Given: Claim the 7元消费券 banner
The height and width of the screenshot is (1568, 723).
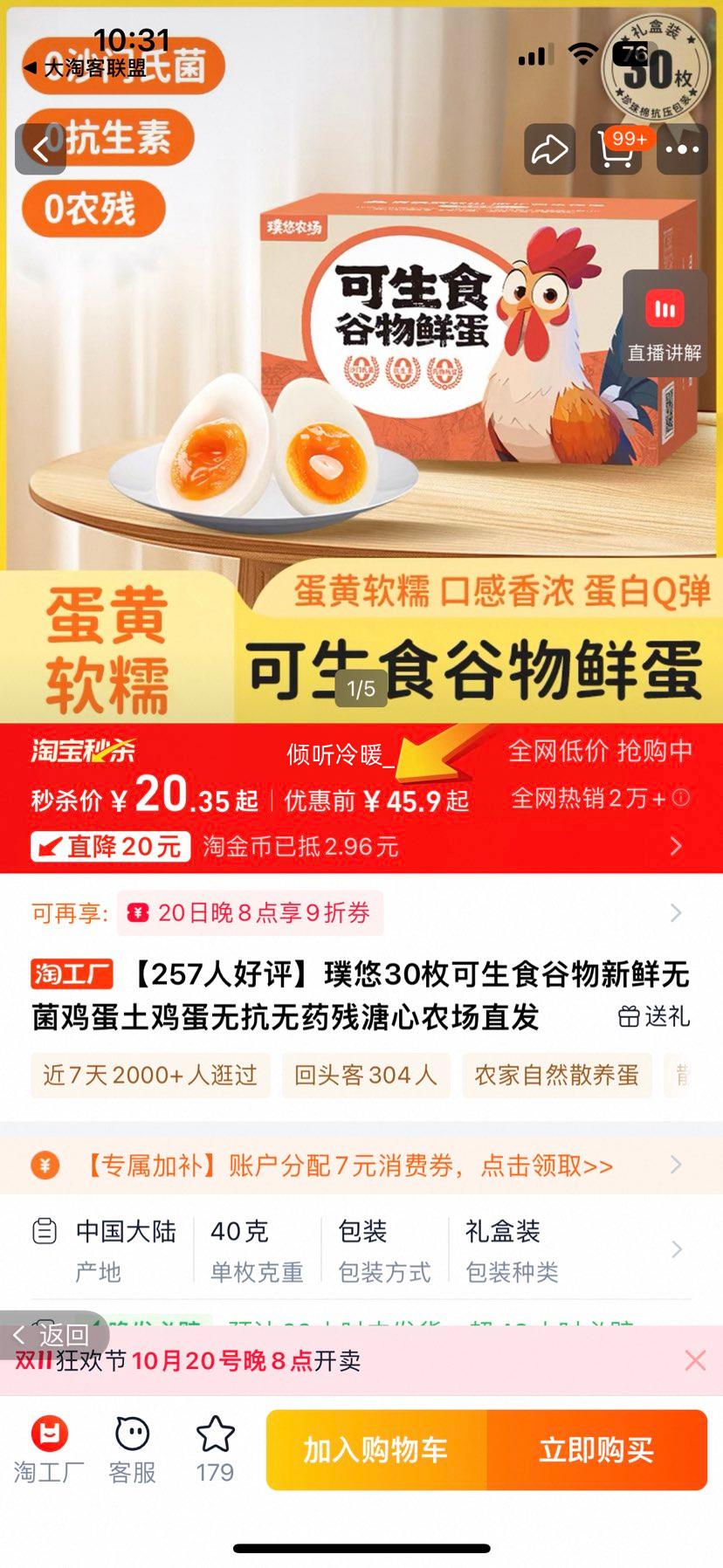Looking at the screenshot, I should [x=349, y=1166].
